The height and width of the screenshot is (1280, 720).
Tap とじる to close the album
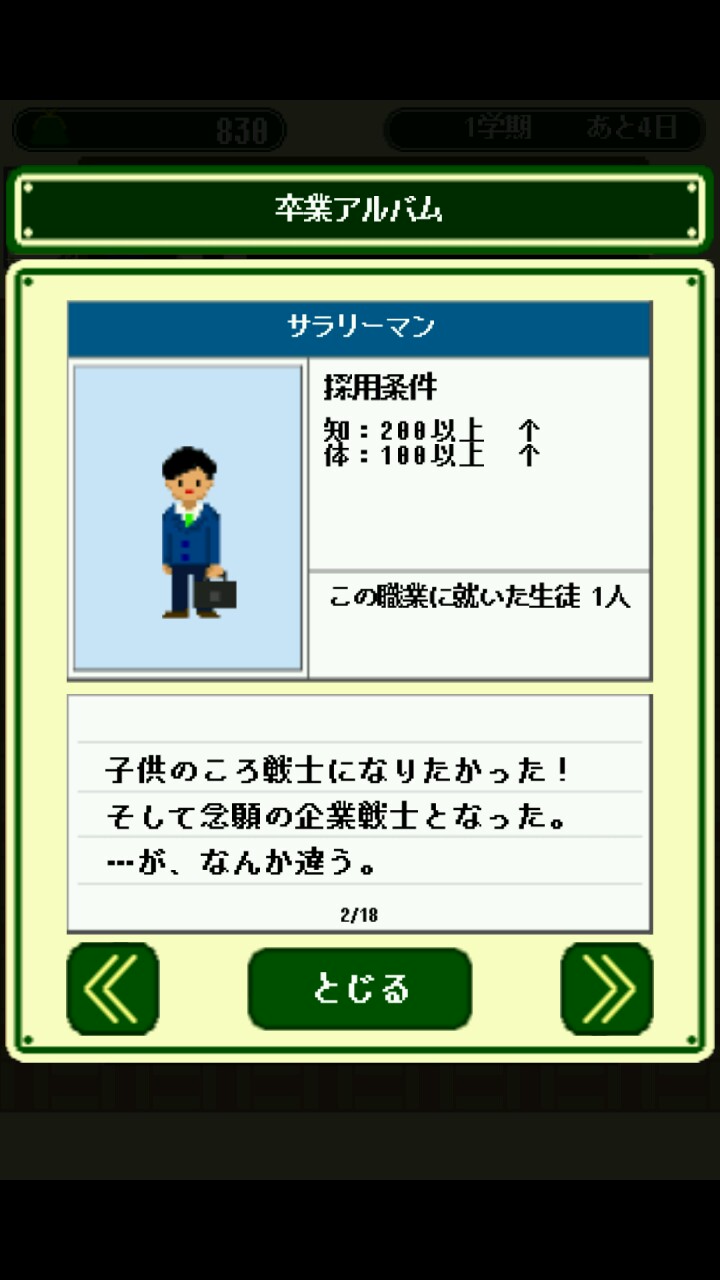360,989
